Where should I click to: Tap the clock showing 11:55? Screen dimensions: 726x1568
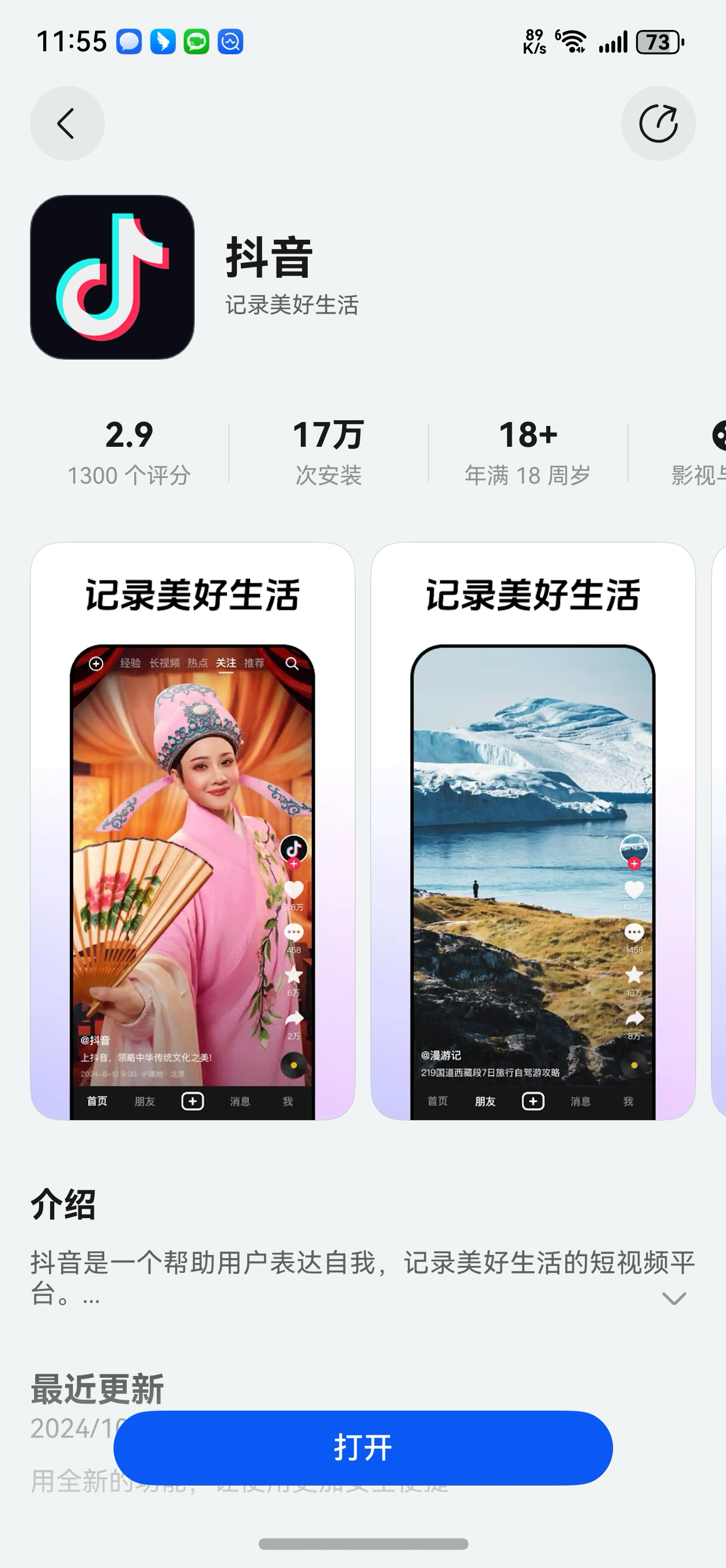73,43
